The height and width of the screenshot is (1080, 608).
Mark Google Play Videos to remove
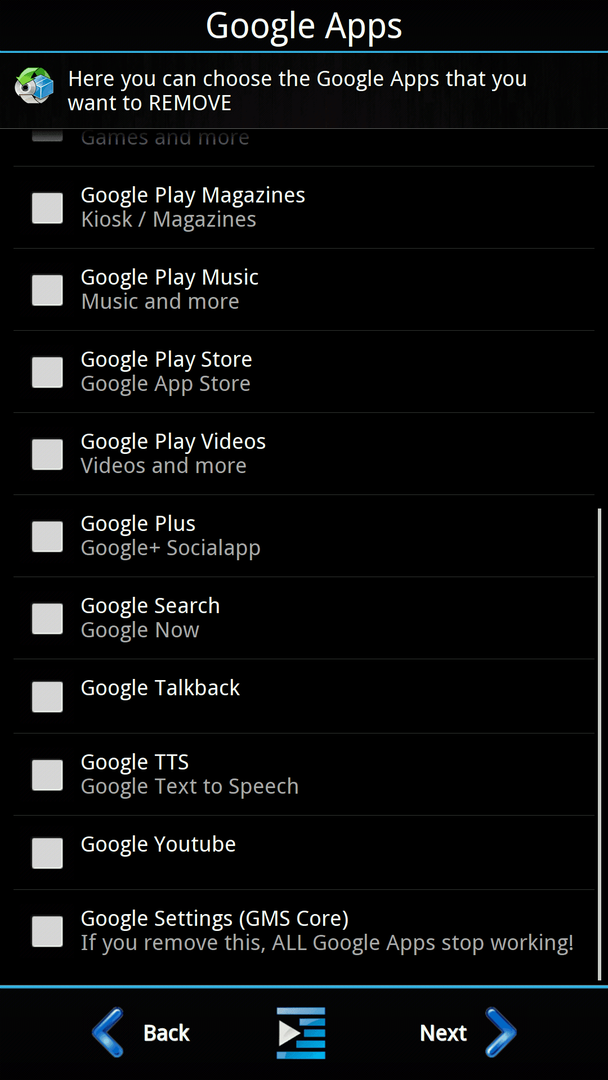click(x=48, y=454)
